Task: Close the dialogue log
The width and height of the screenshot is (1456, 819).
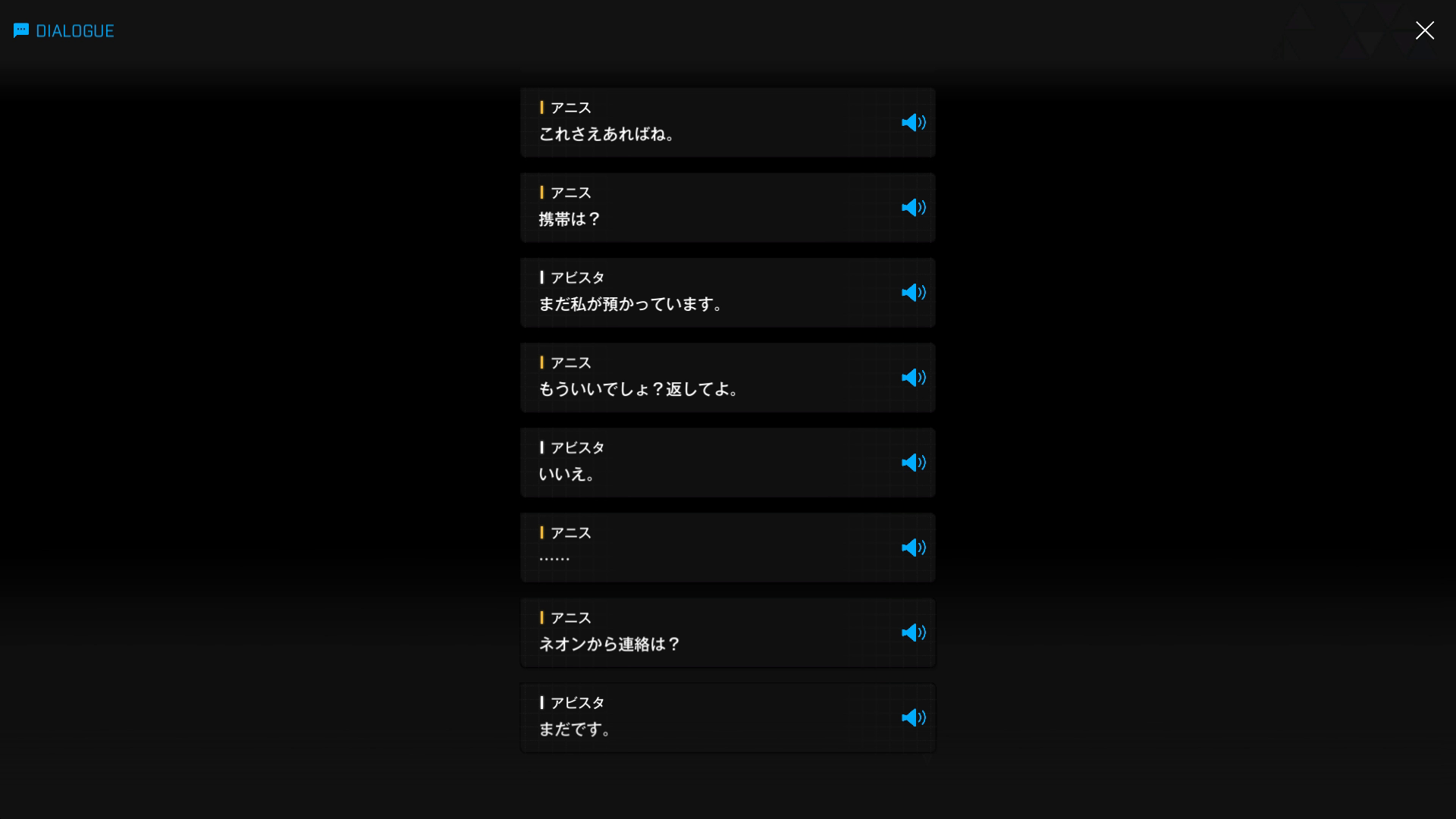Action: pos(1424,30)
